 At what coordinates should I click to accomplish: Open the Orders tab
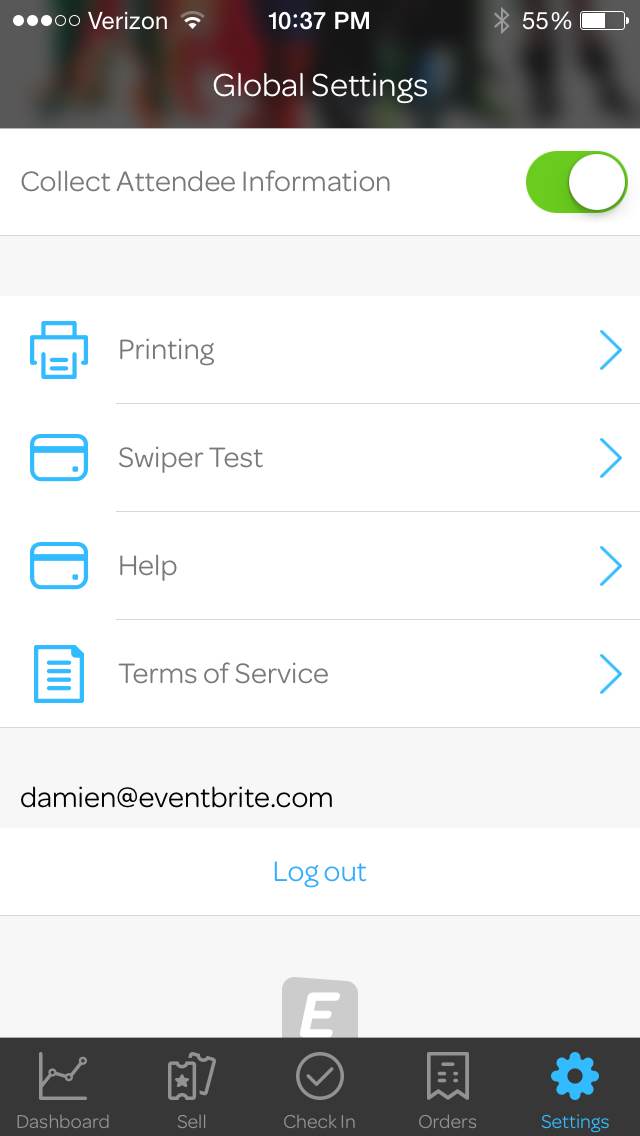pos(447,1089)
